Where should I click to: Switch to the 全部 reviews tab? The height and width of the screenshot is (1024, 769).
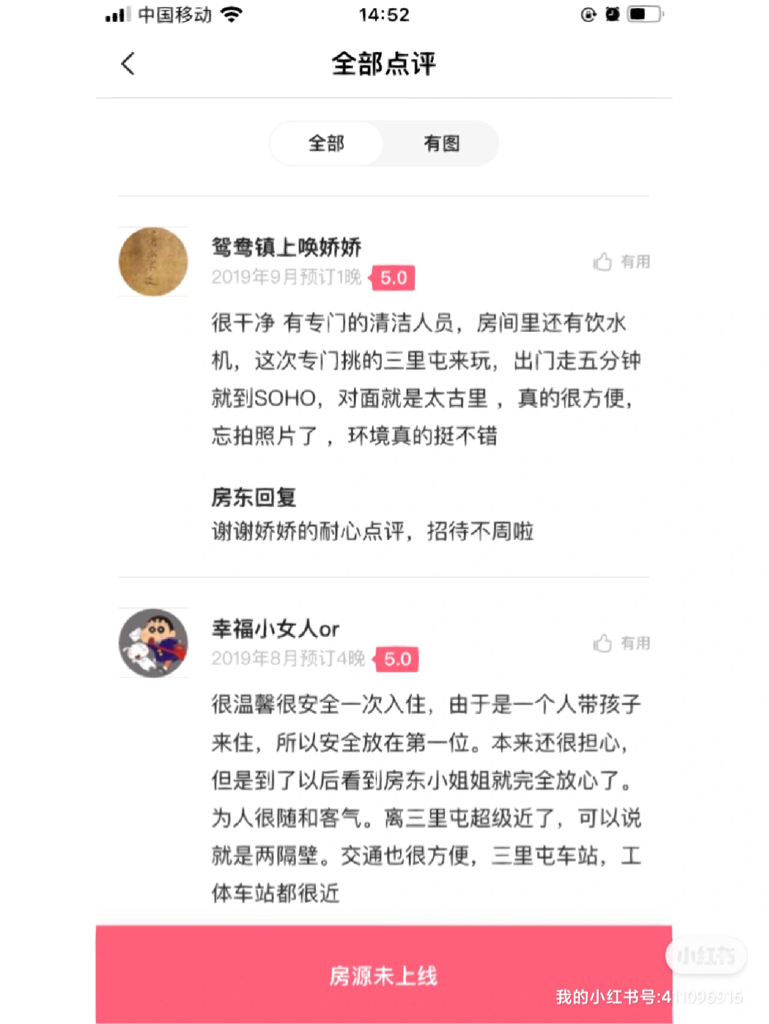tap(326, 143)
